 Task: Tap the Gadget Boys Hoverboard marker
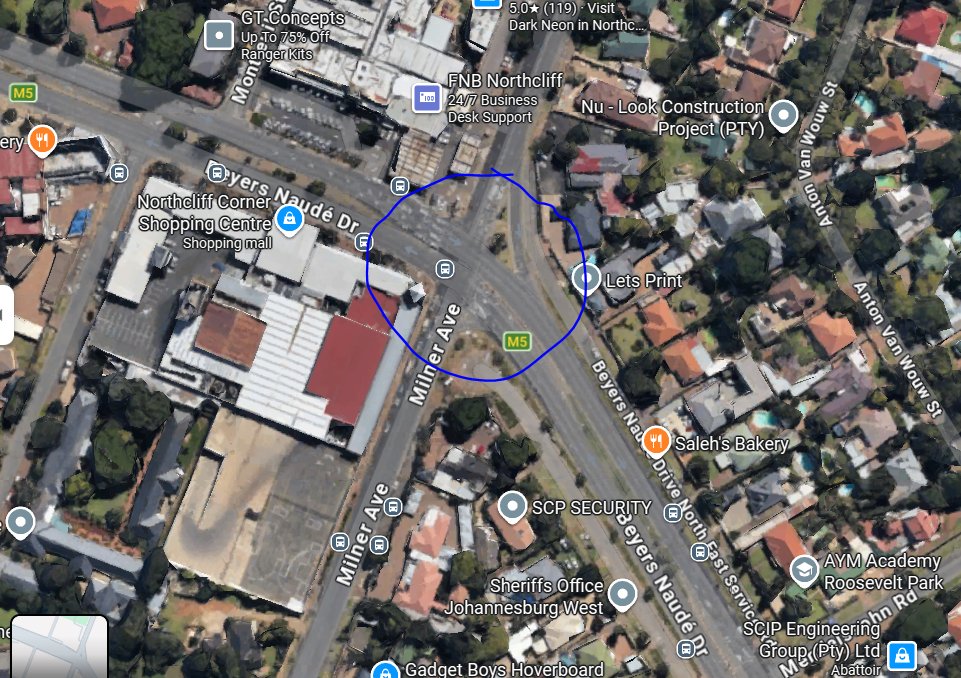pyautogui.click(x=385, y=671)
